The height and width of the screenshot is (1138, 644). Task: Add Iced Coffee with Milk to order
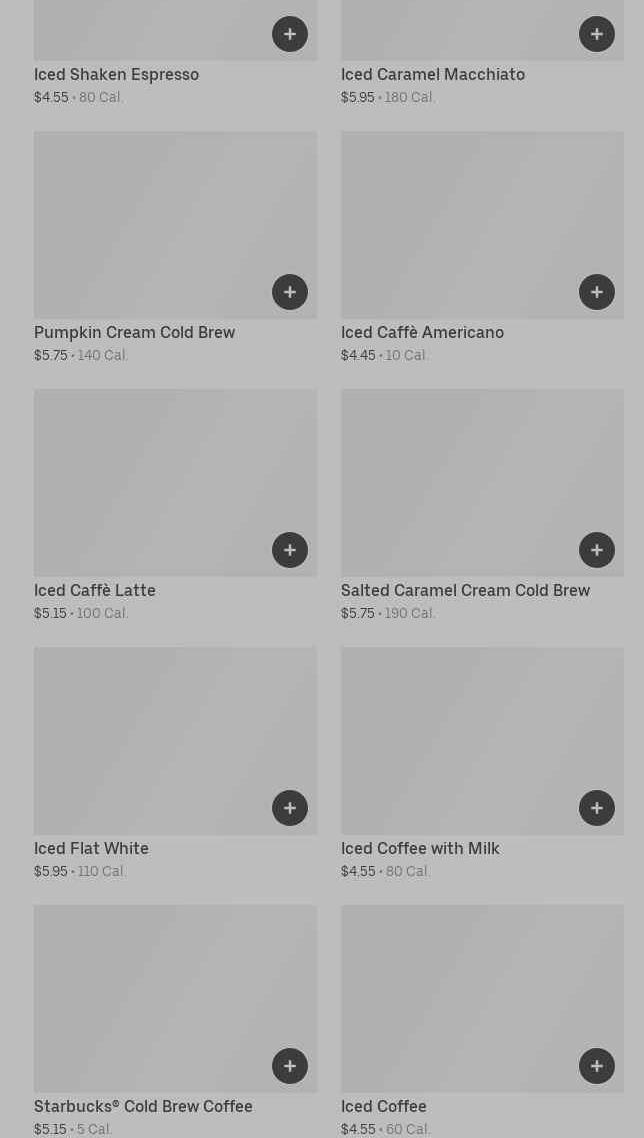(x=597, y=808)
